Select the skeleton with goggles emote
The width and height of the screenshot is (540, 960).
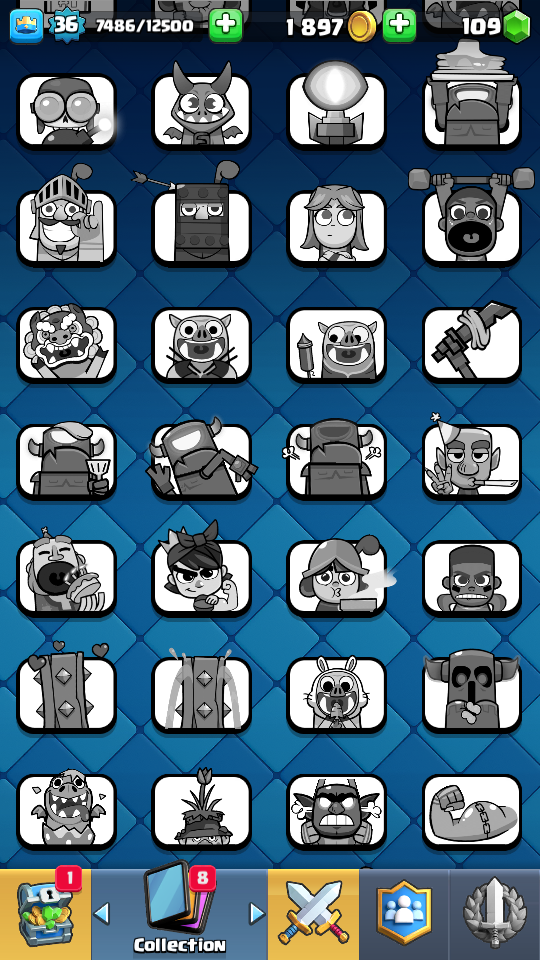click(x=67, y=110)
